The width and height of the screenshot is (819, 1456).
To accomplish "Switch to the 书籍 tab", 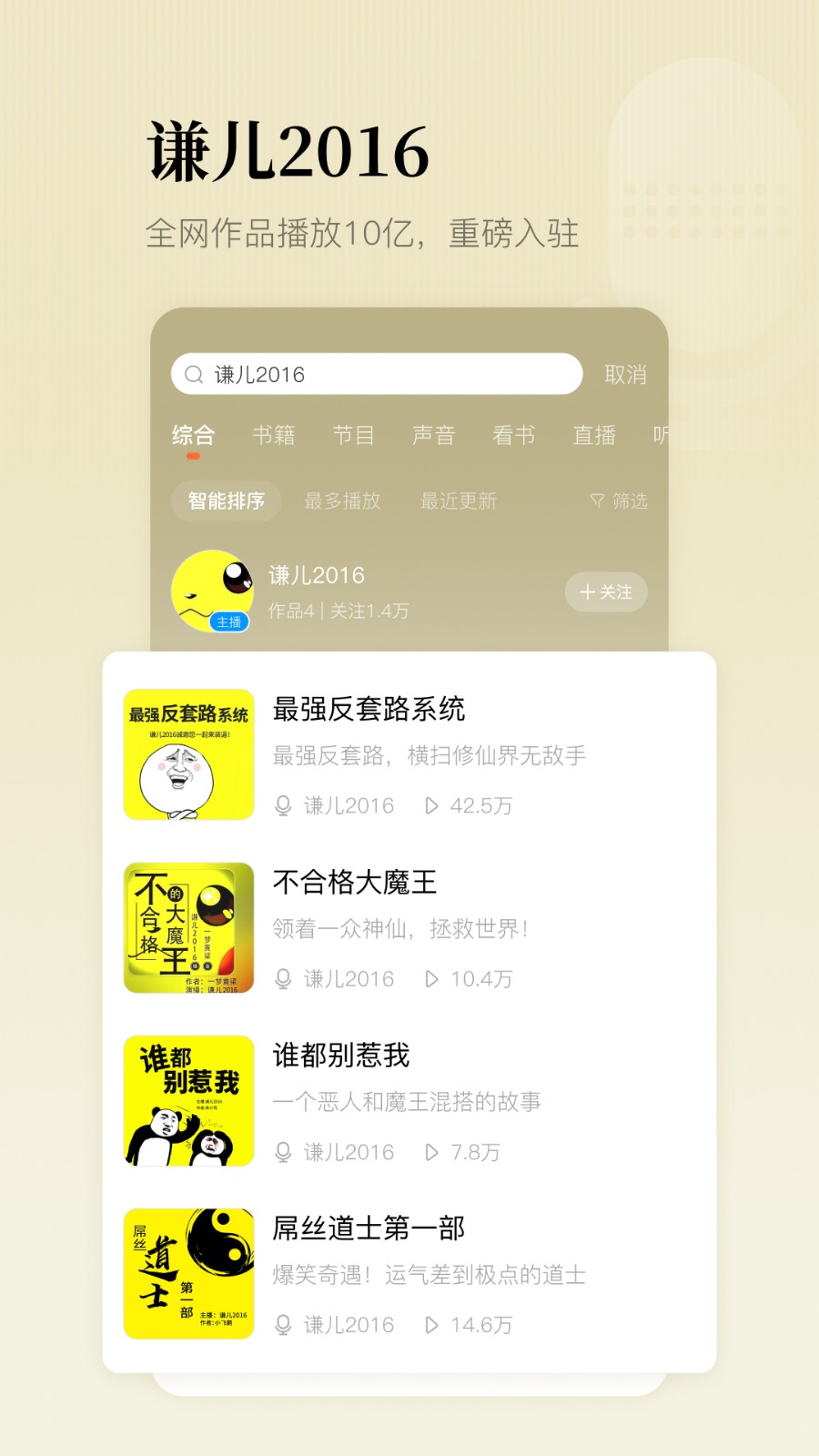I will (x=274, y=435).
